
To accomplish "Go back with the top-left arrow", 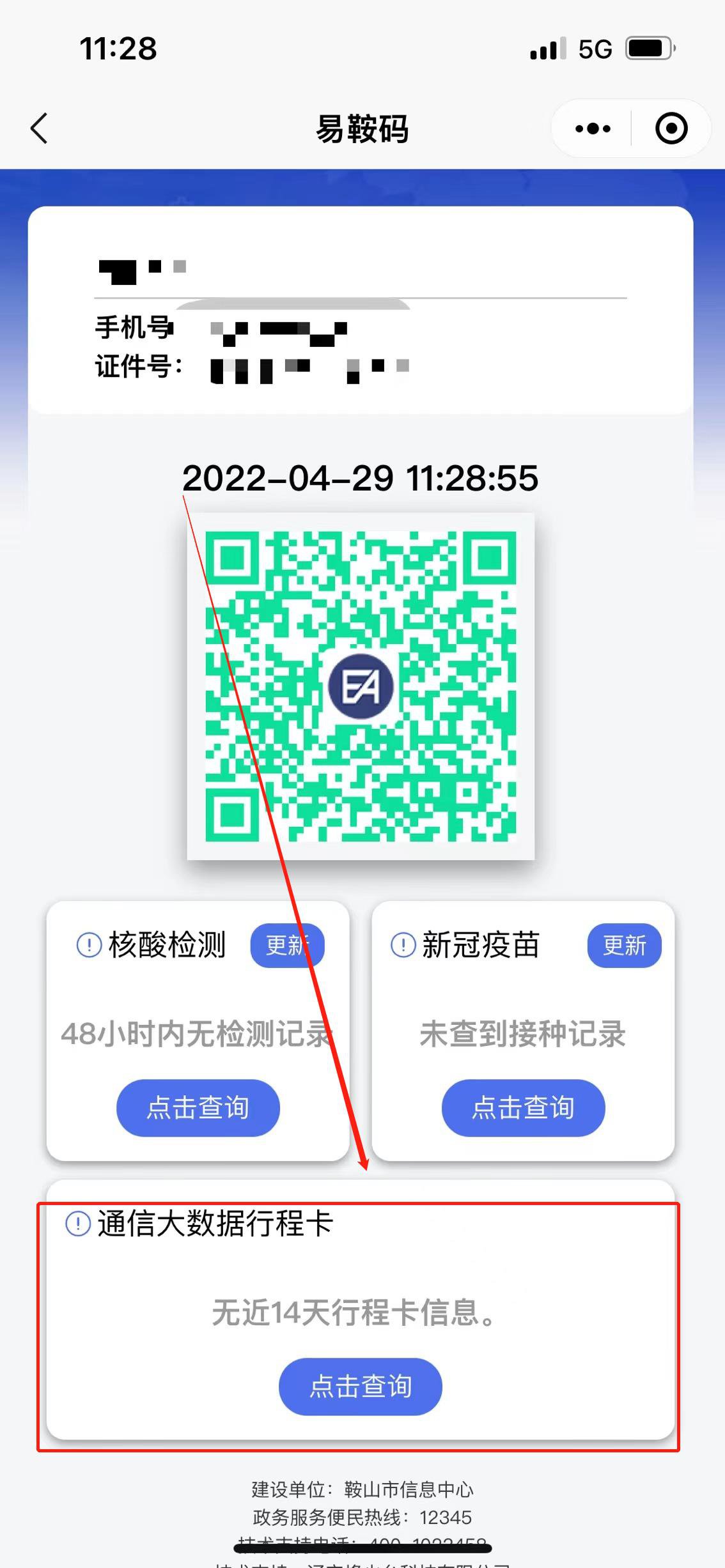I will 40,128.
